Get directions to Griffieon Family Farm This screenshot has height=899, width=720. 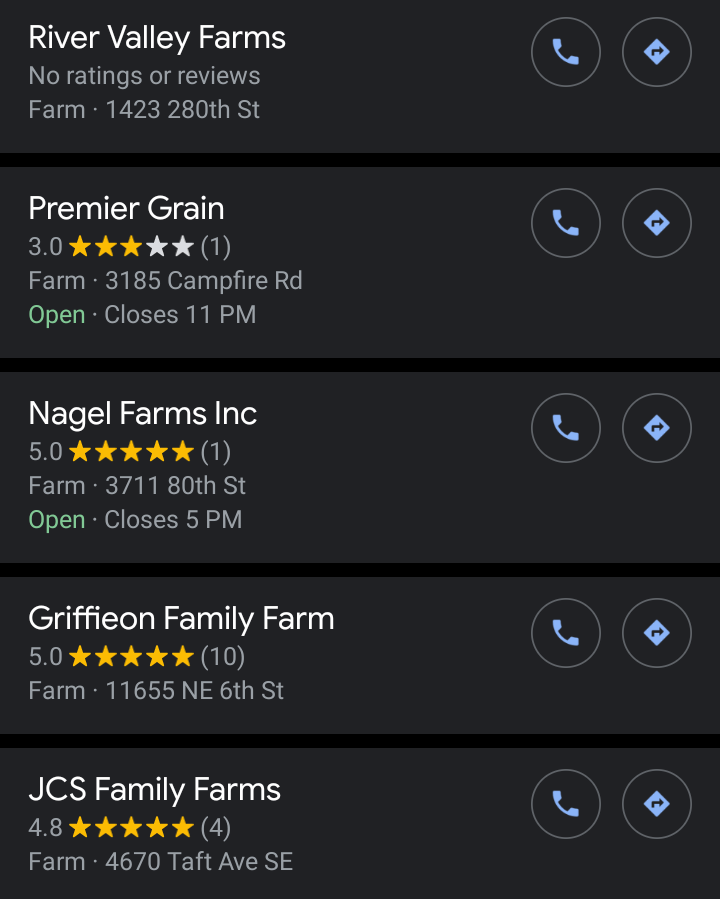click(657, 633)
